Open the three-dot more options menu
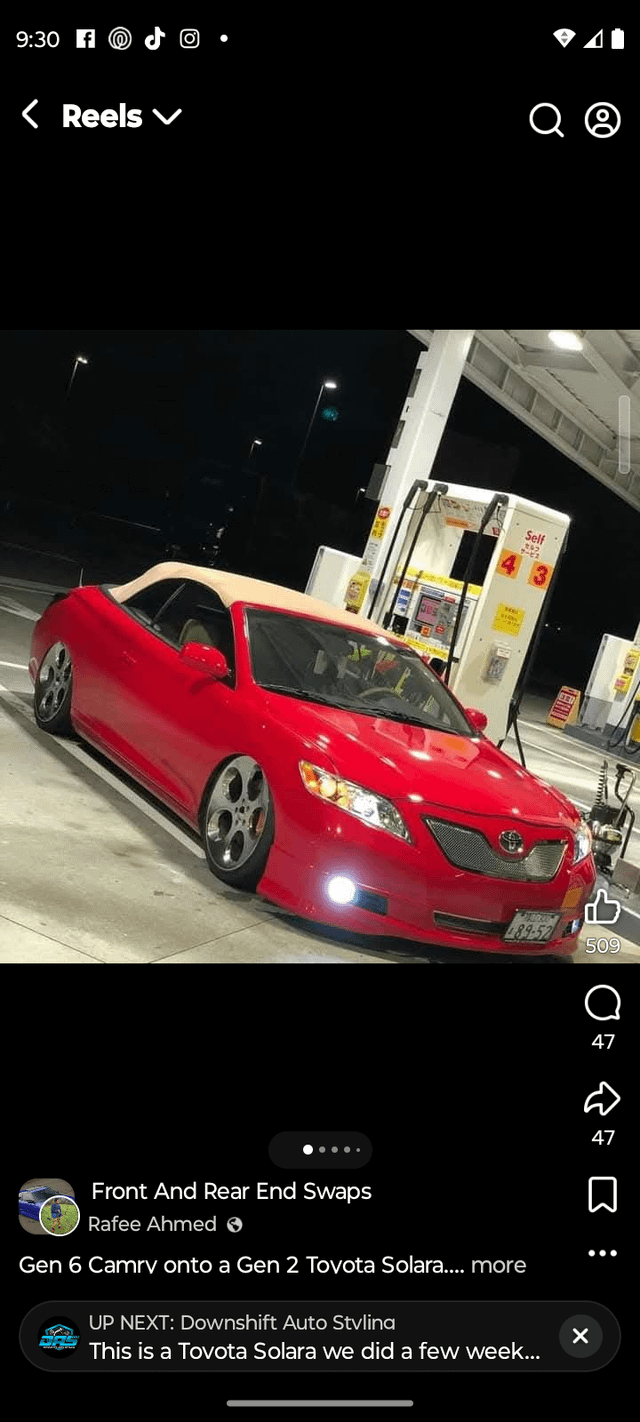 coord(602,1253)
